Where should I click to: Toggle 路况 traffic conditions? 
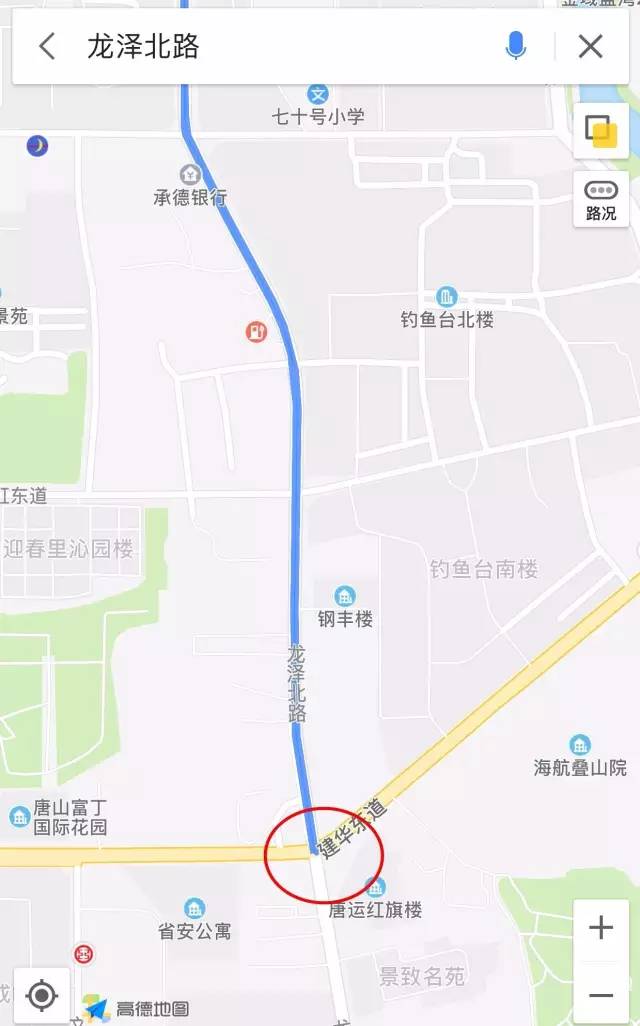point(601,199)
